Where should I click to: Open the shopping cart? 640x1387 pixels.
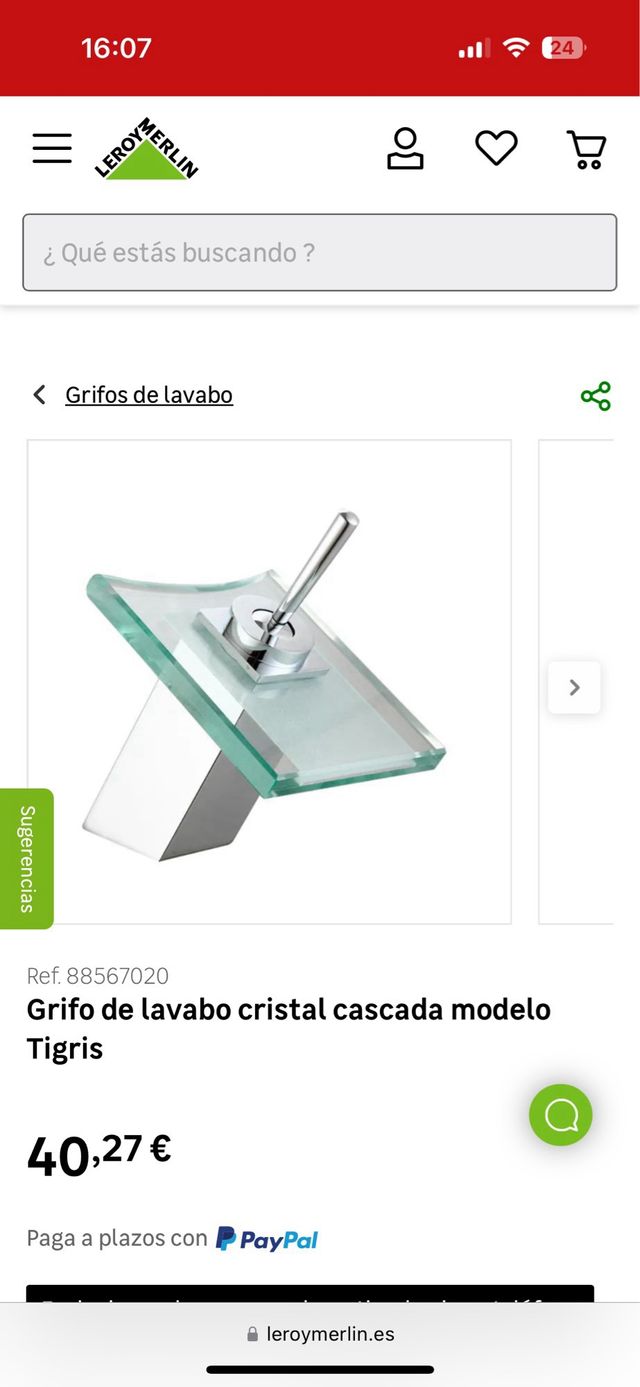(586, 149)
